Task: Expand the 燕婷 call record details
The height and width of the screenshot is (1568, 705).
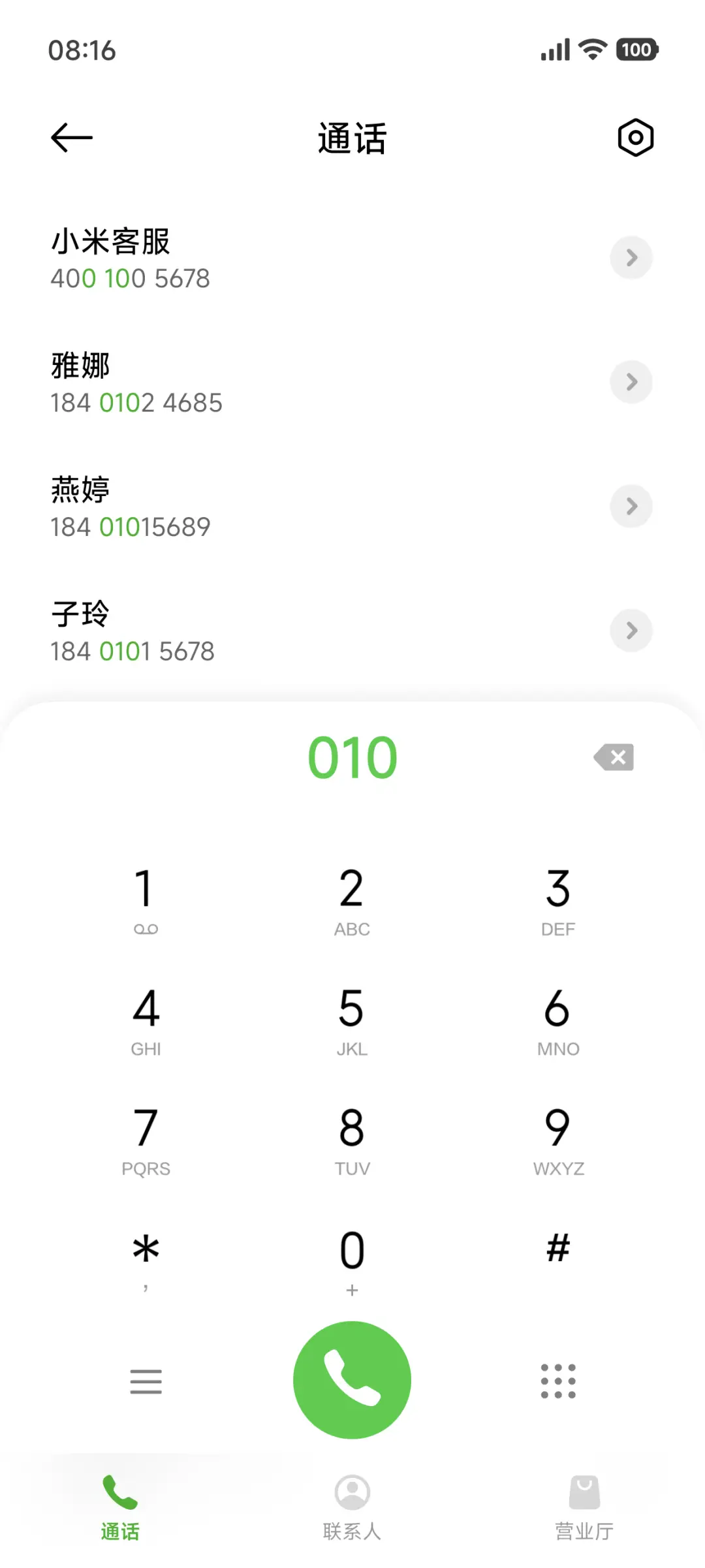Action: [x=631, y=507]
